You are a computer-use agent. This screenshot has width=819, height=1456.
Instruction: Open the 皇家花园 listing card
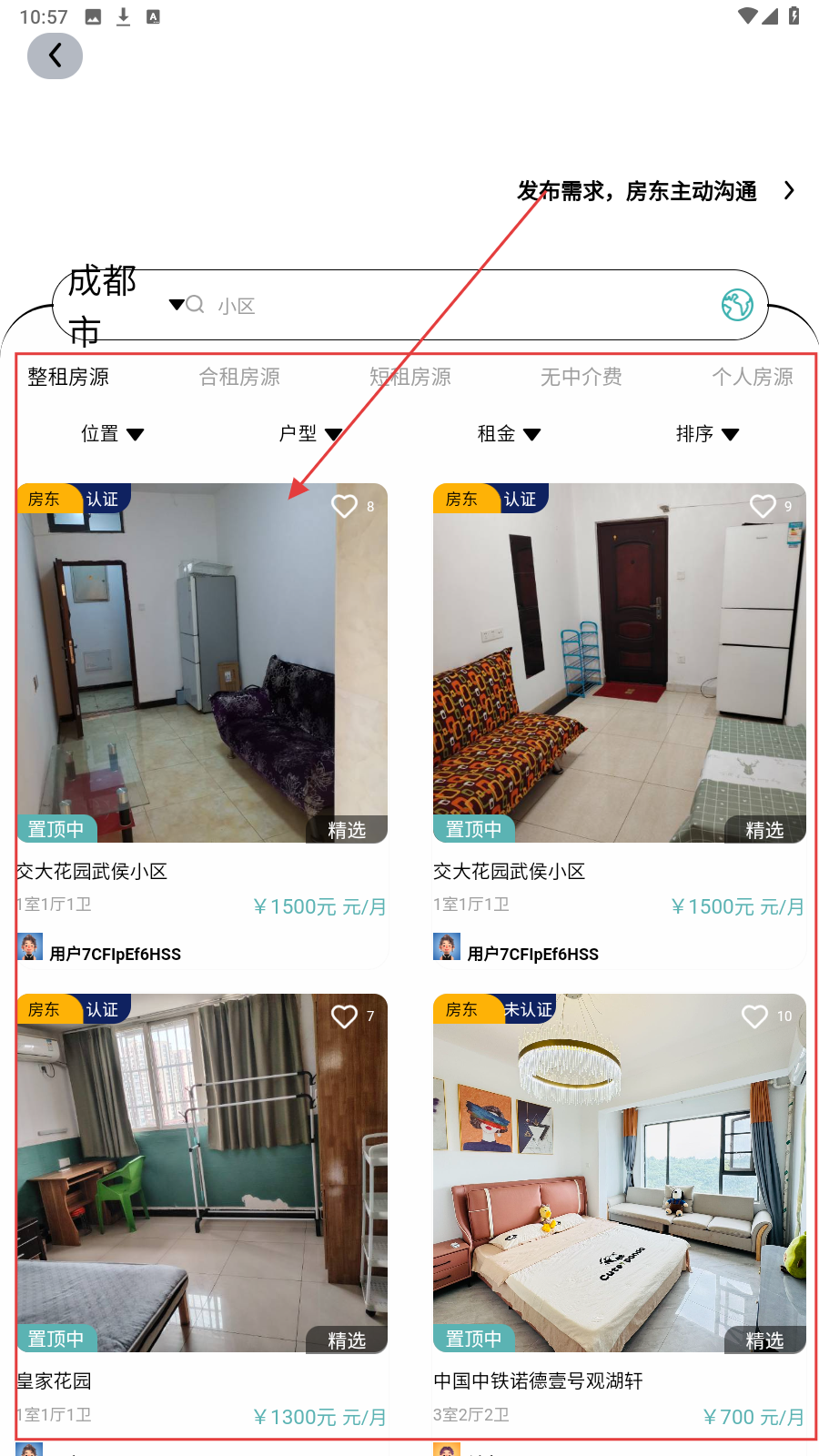coord(202,1183)
